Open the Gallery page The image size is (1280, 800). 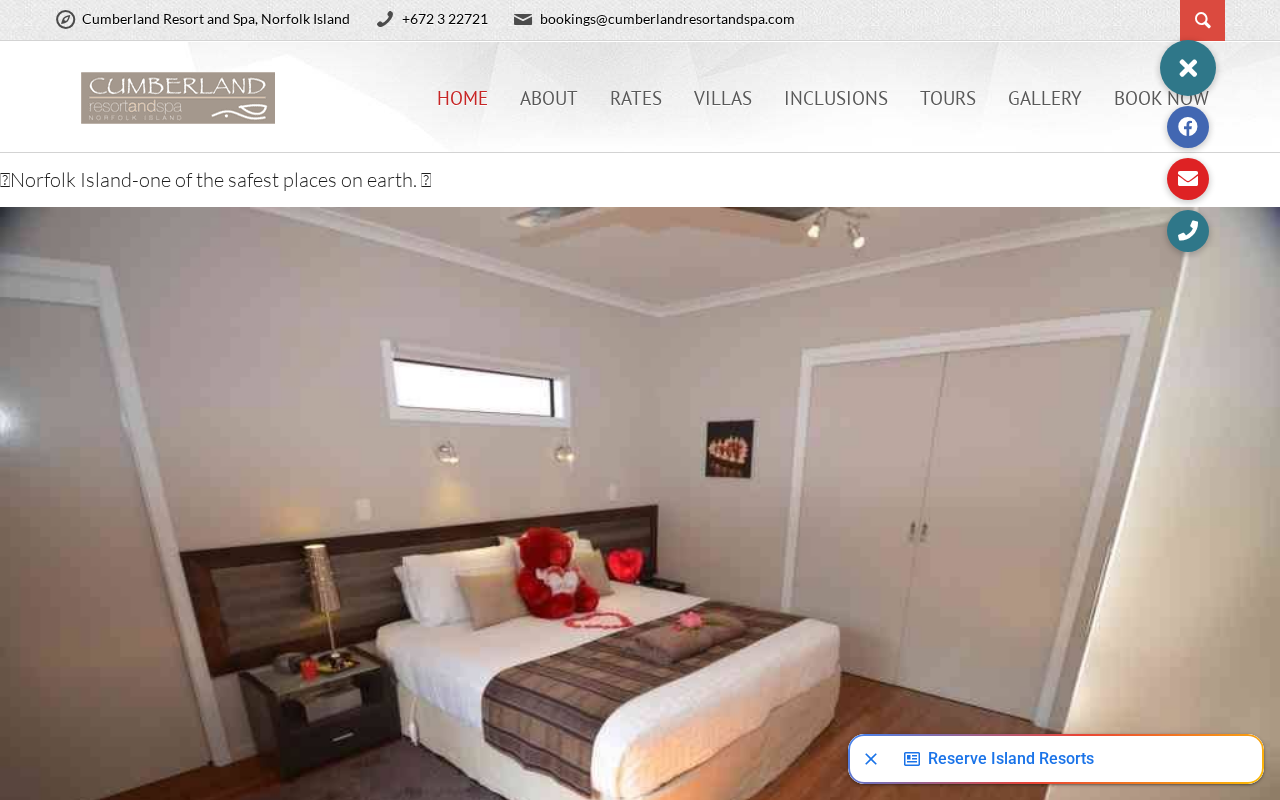pos(1045,98)
